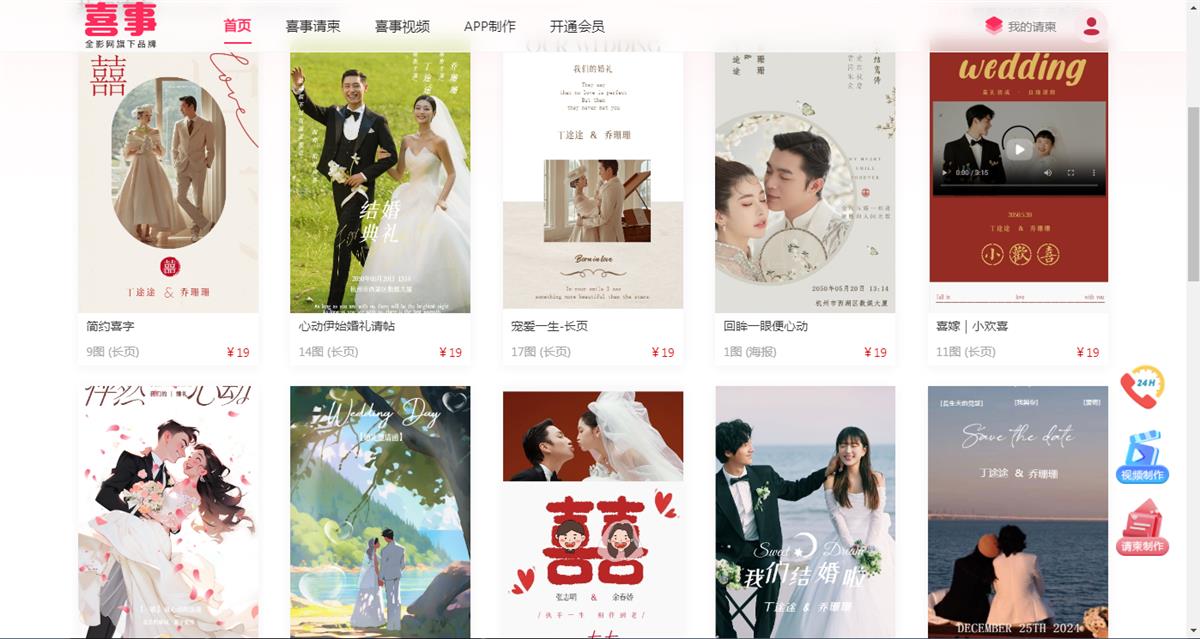
Task: Open 喜嫁｜小欢喜 template
Action: 1018,230
